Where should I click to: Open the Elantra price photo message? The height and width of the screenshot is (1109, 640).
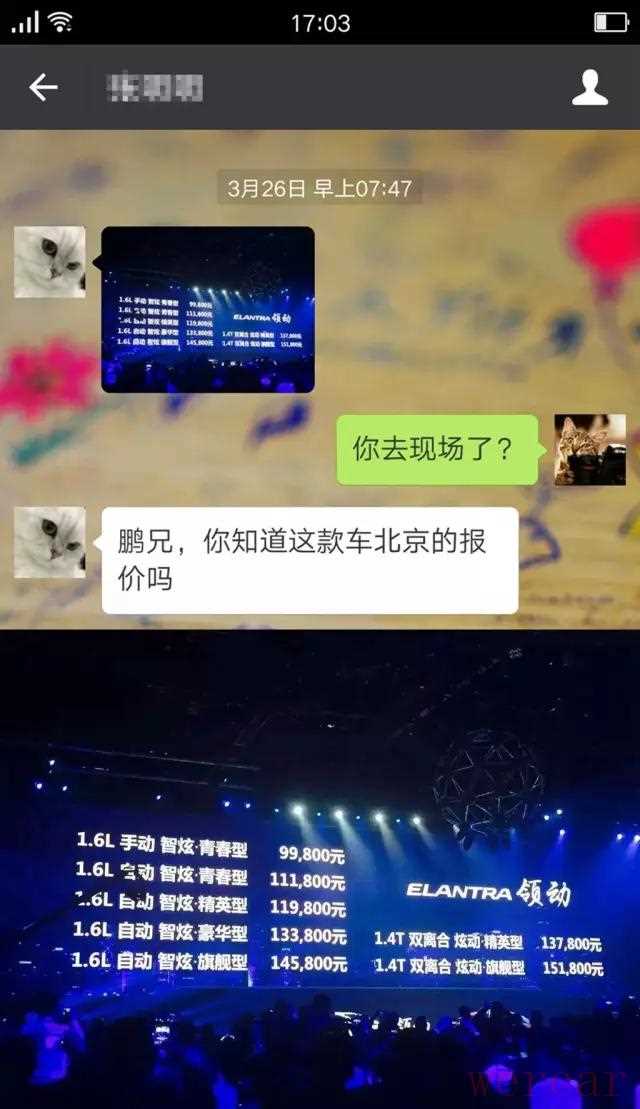208,309
